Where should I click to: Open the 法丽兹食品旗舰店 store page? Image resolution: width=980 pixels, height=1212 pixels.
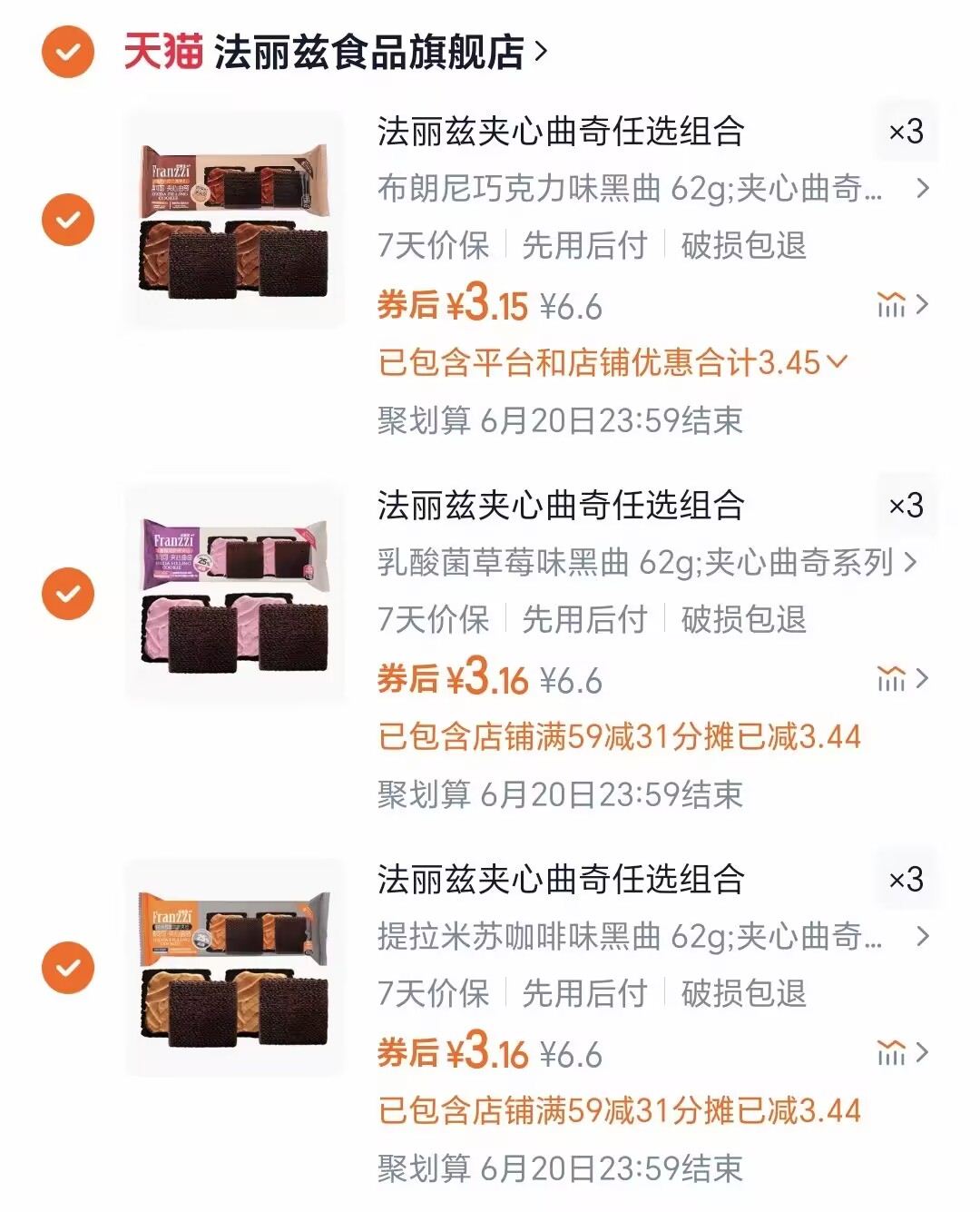[363, 52]
